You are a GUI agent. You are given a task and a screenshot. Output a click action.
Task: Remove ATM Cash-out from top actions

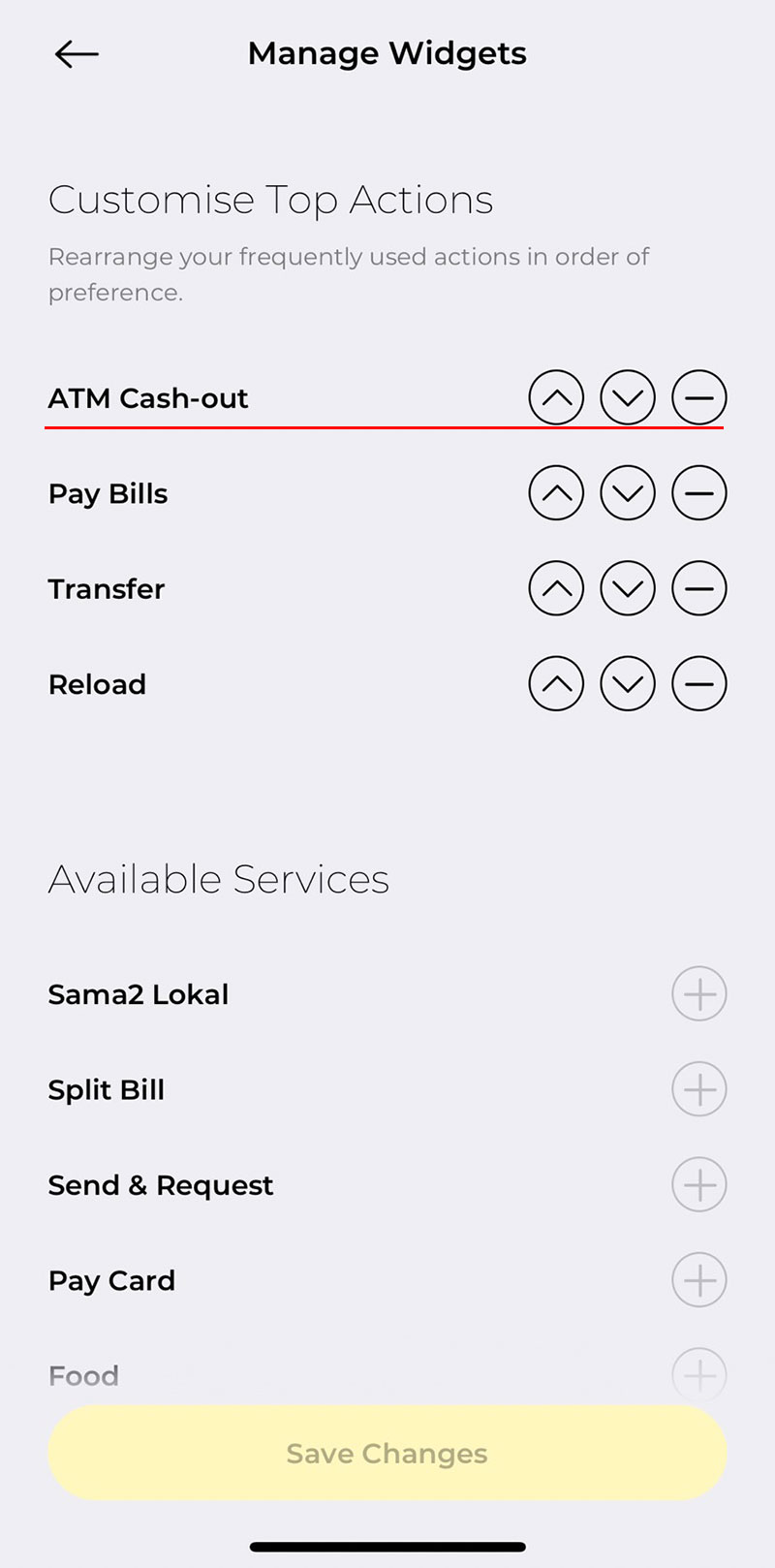(x=699, y=397)
